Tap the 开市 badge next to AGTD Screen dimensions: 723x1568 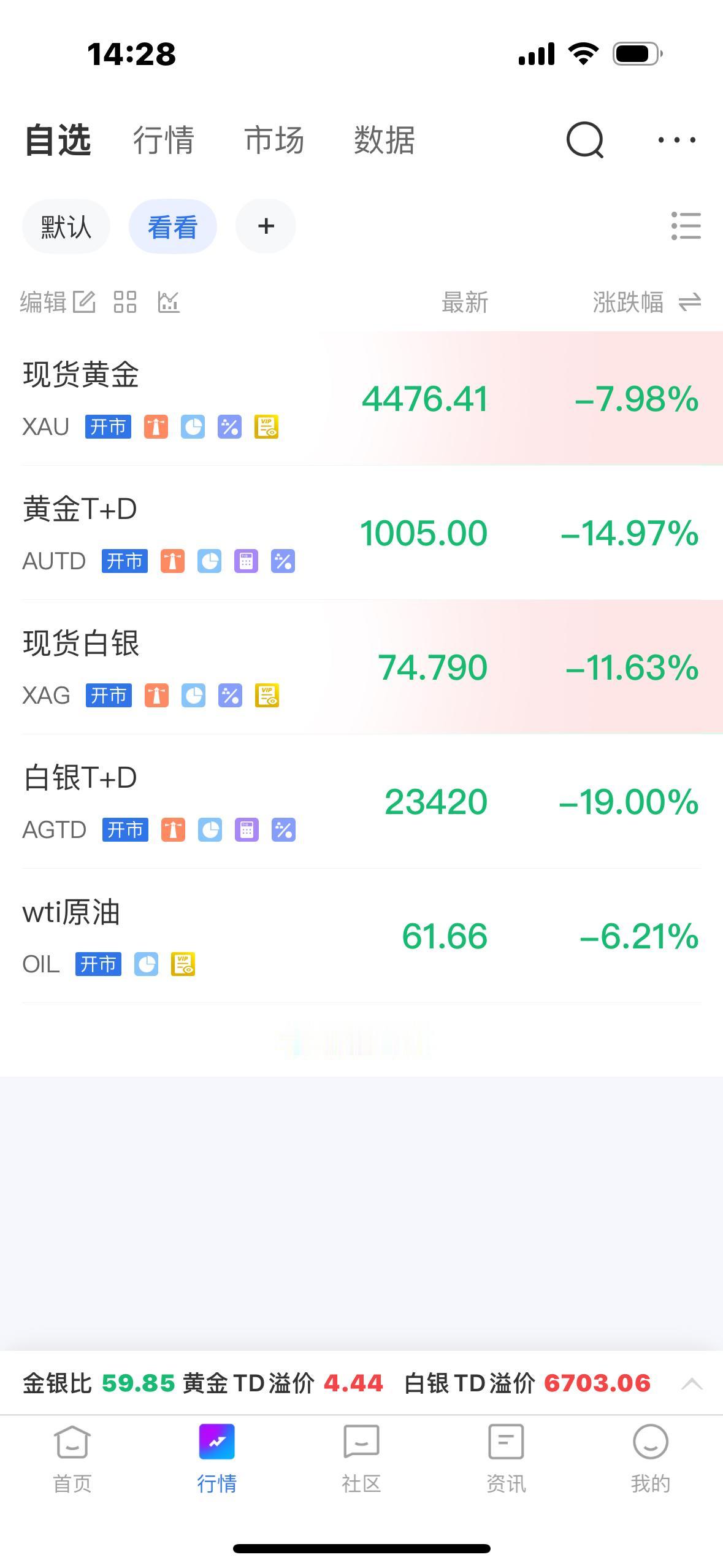(x=126, y=830)
